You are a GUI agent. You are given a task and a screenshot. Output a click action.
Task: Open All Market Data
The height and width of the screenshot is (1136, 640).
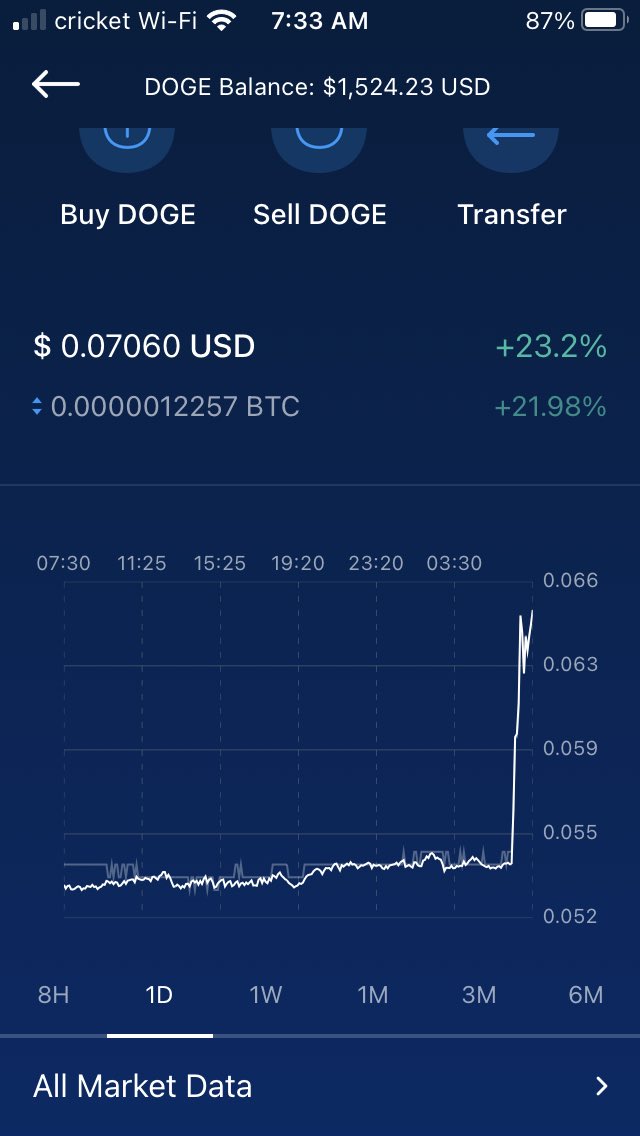pos(320,1086)
